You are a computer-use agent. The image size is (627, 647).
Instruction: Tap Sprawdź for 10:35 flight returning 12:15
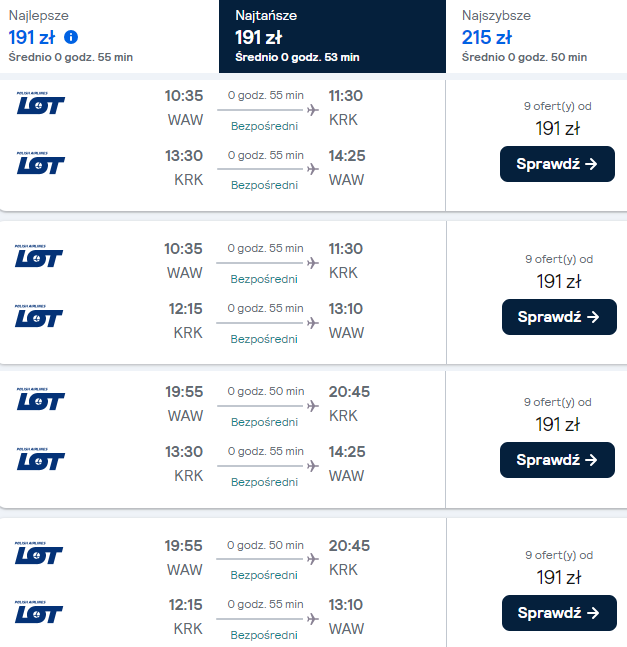pyautogui.click(x=558, y=317)
